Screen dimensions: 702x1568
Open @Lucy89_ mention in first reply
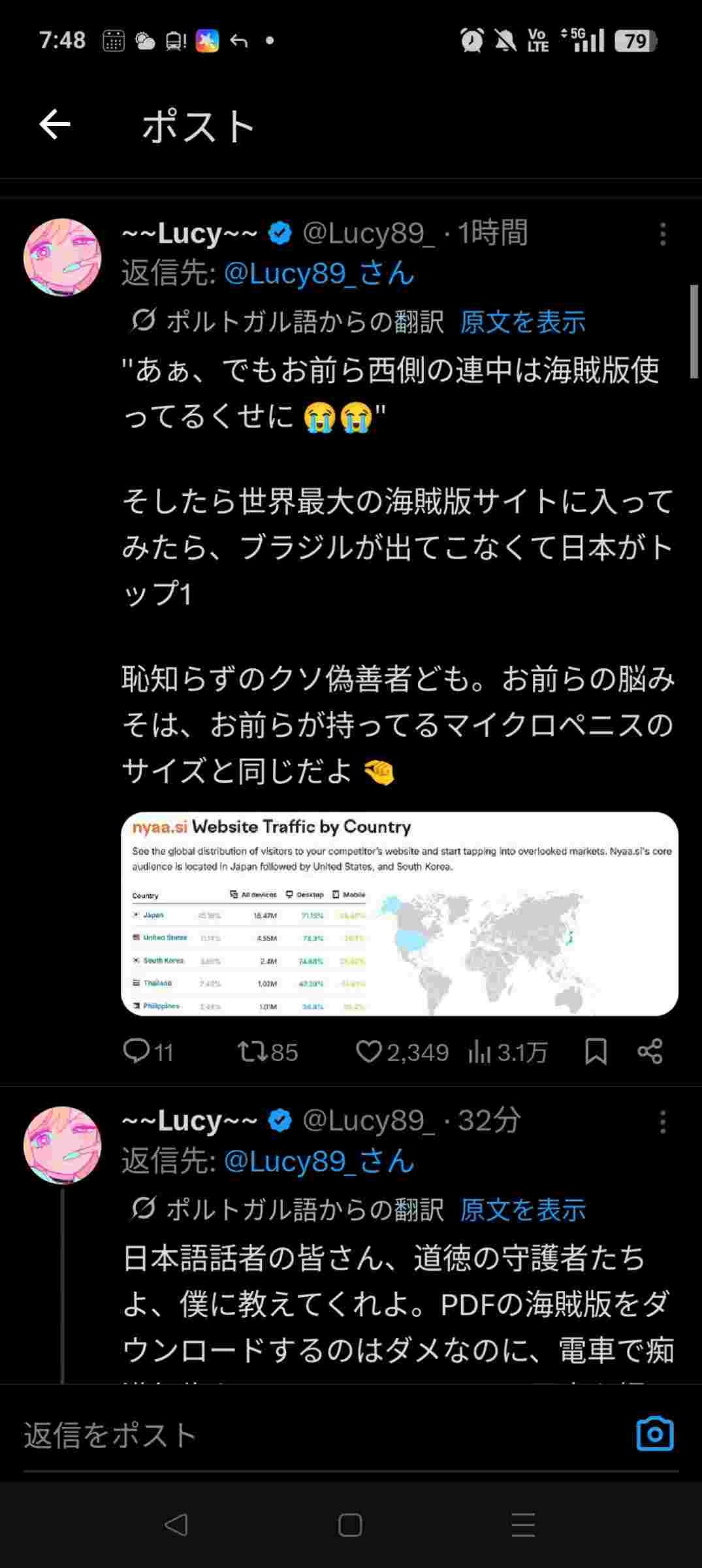pos(319,273)
